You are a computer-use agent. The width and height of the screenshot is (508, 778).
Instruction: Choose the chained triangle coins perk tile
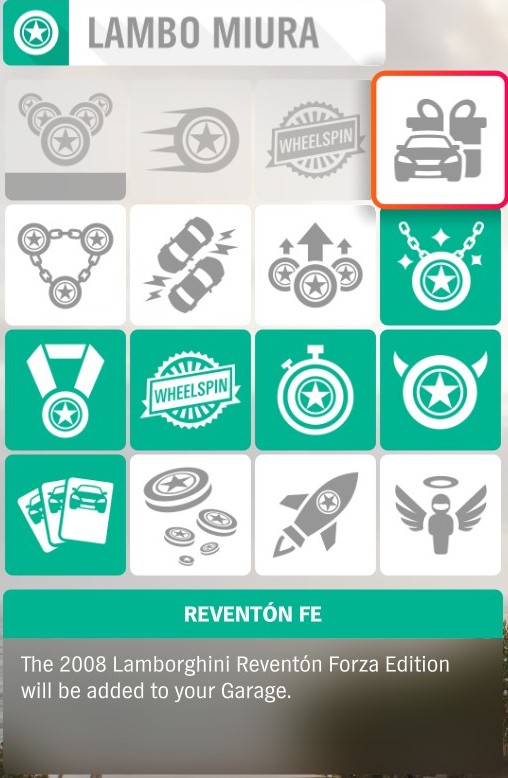point(65,265)
